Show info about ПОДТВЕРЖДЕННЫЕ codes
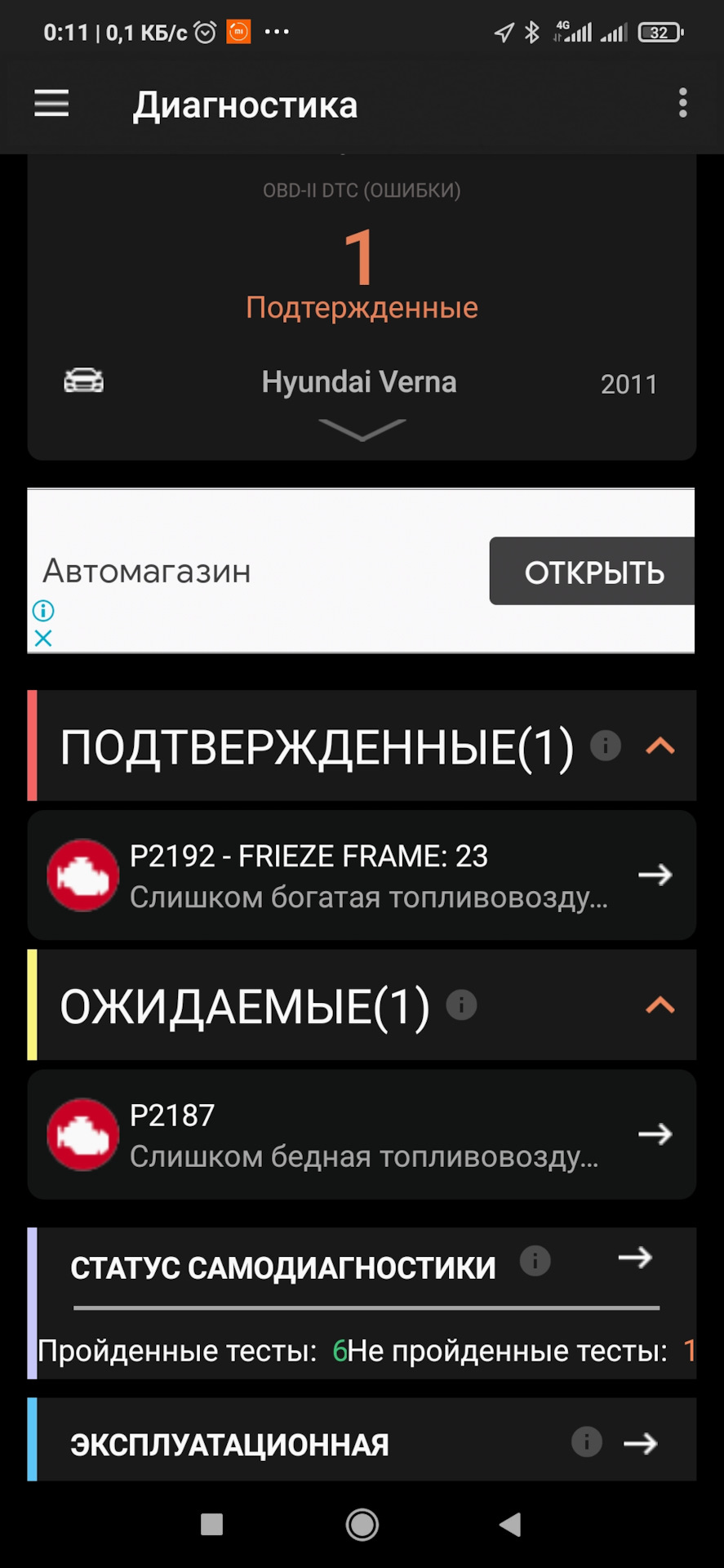724x1568 pixels. point(606,746)
